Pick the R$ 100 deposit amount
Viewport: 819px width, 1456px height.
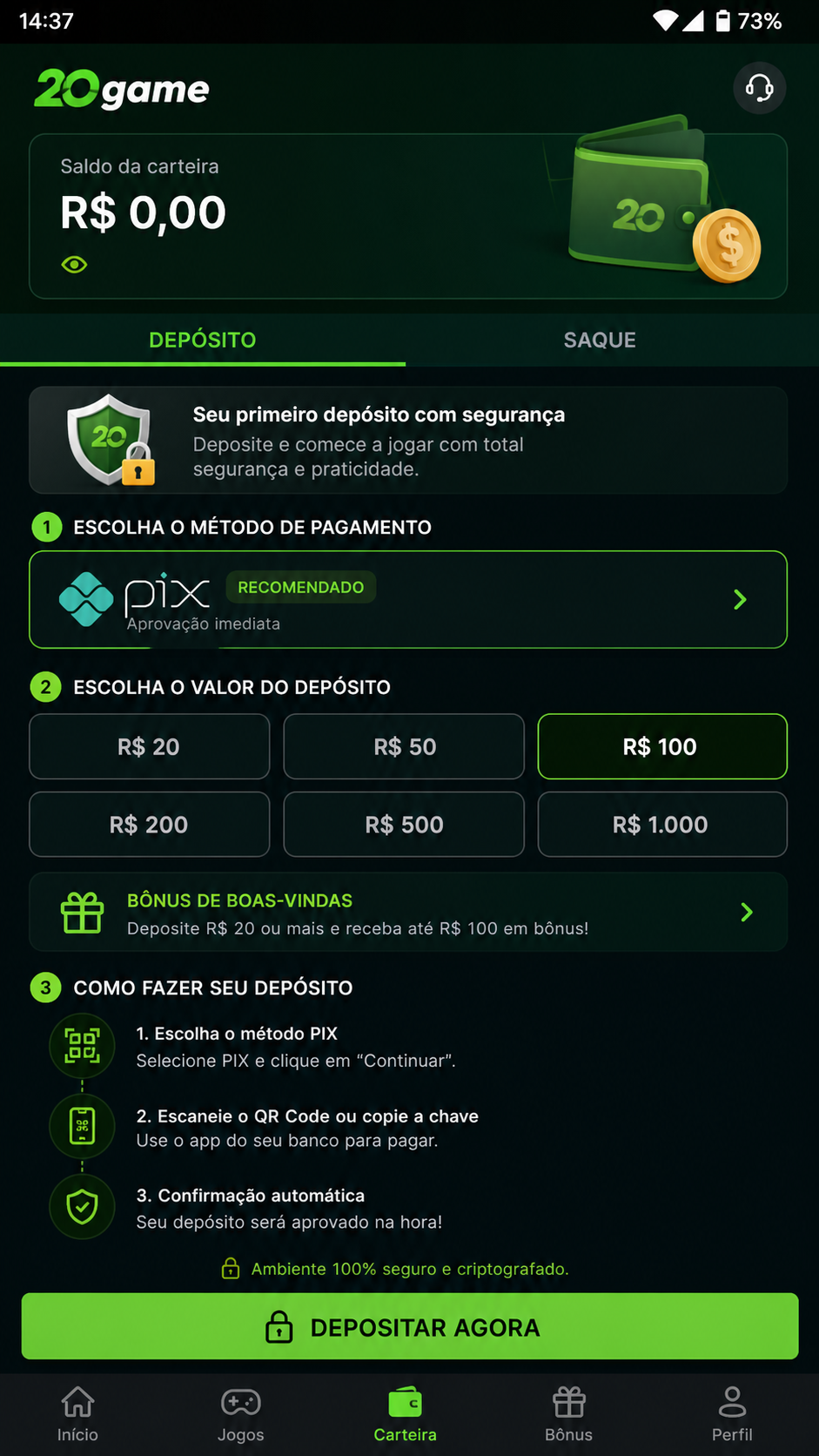tap(662, 746)
